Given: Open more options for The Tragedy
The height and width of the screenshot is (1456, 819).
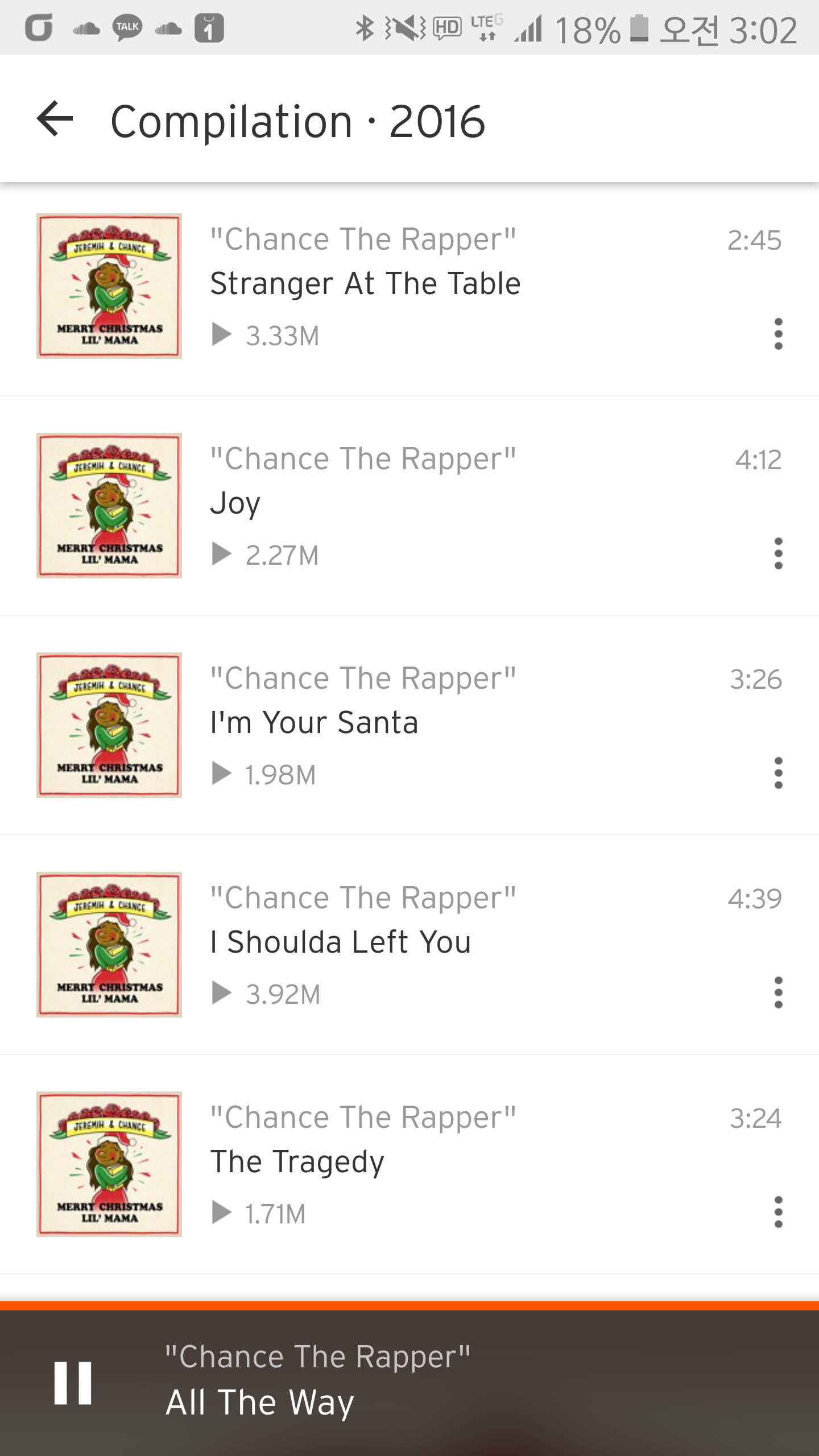Looking at the screenshot, I should coord(778,1212).
